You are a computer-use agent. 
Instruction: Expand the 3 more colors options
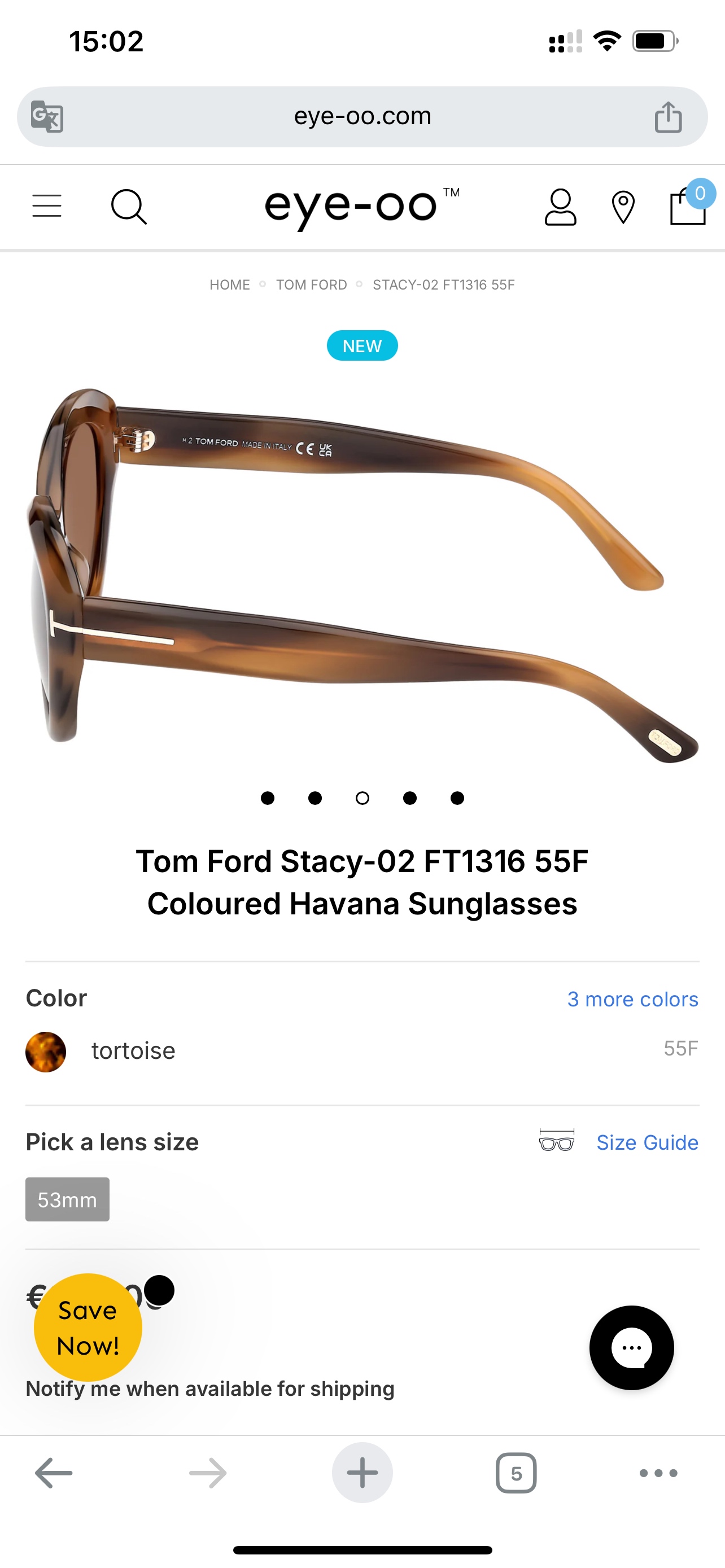click(632, 999)
